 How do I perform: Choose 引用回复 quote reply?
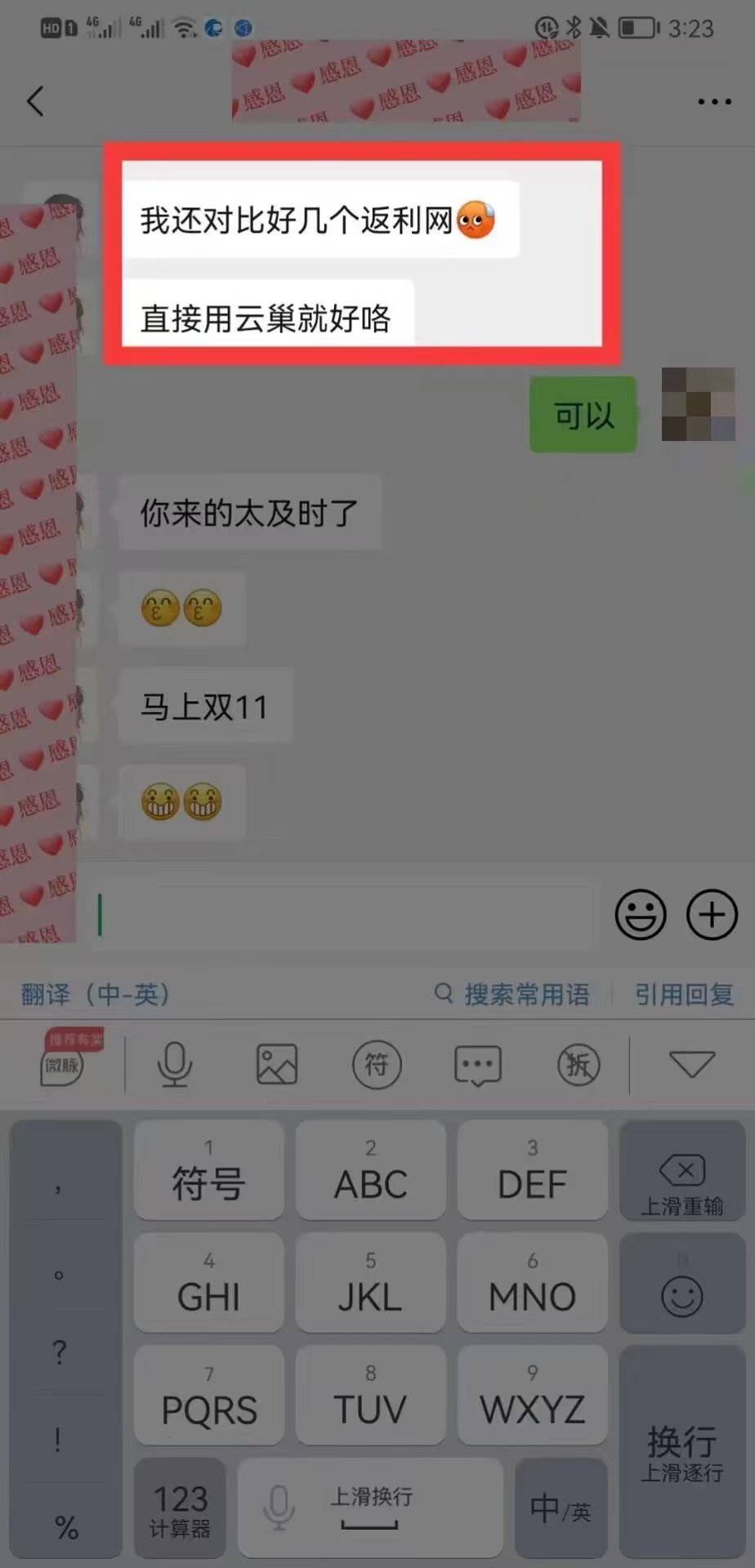coord(684,994)
